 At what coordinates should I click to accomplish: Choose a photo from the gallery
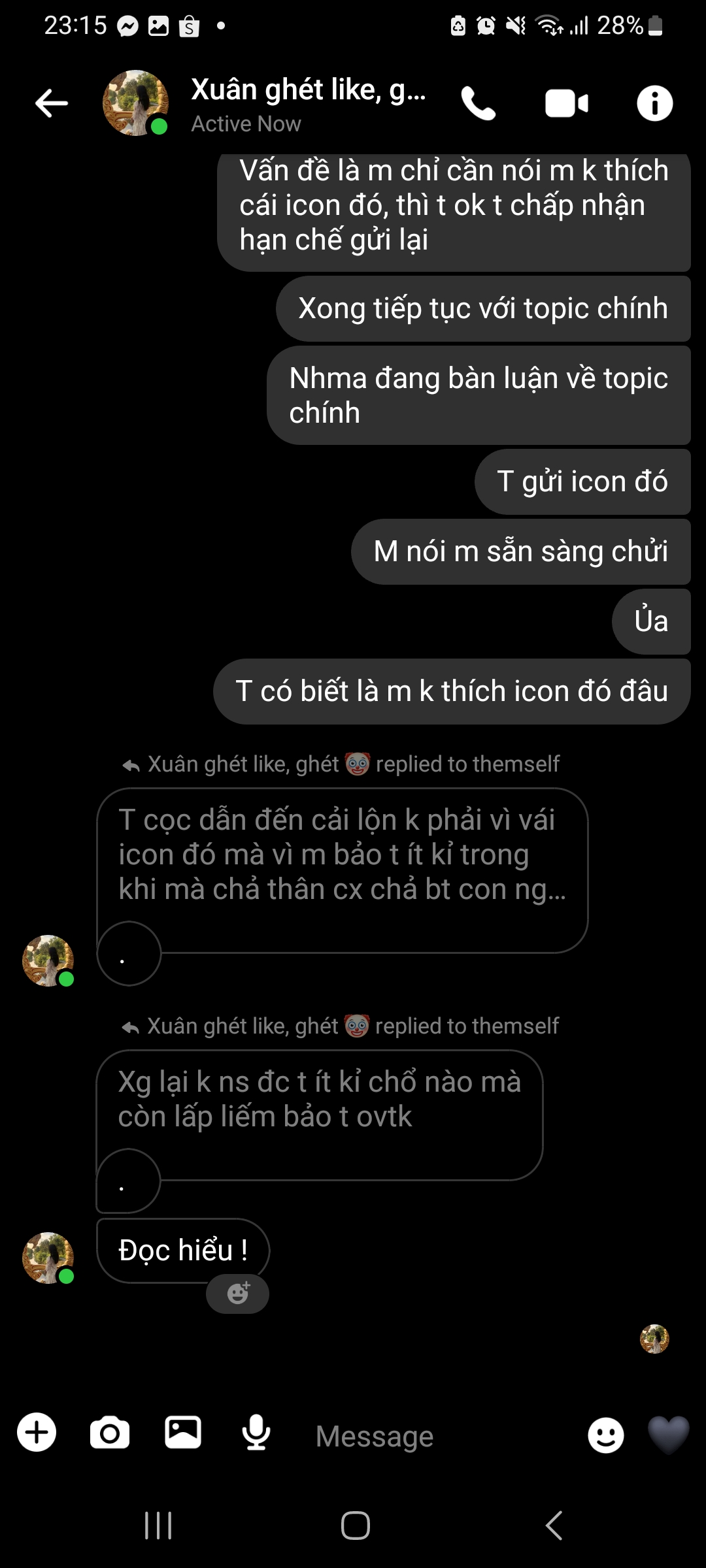coord(183,1432)
